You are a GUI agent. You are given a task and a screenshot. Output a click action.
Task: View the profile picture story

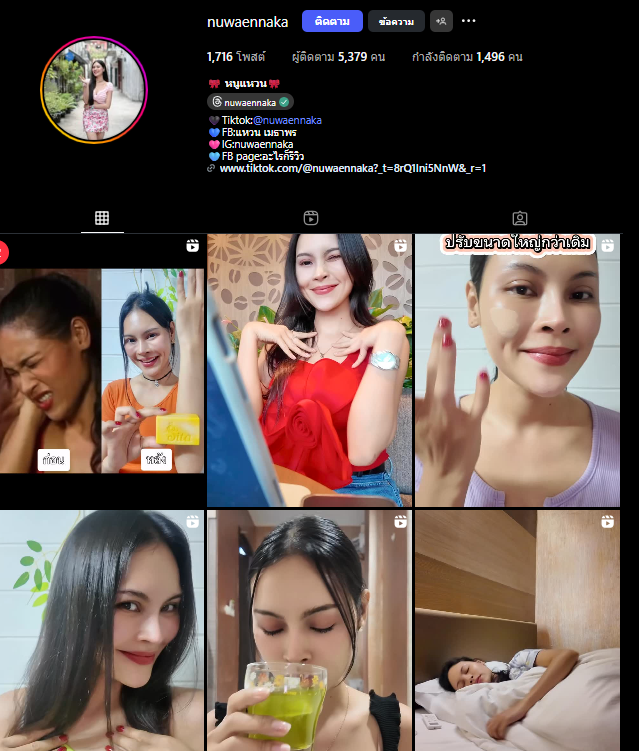(x=94, y=90)
